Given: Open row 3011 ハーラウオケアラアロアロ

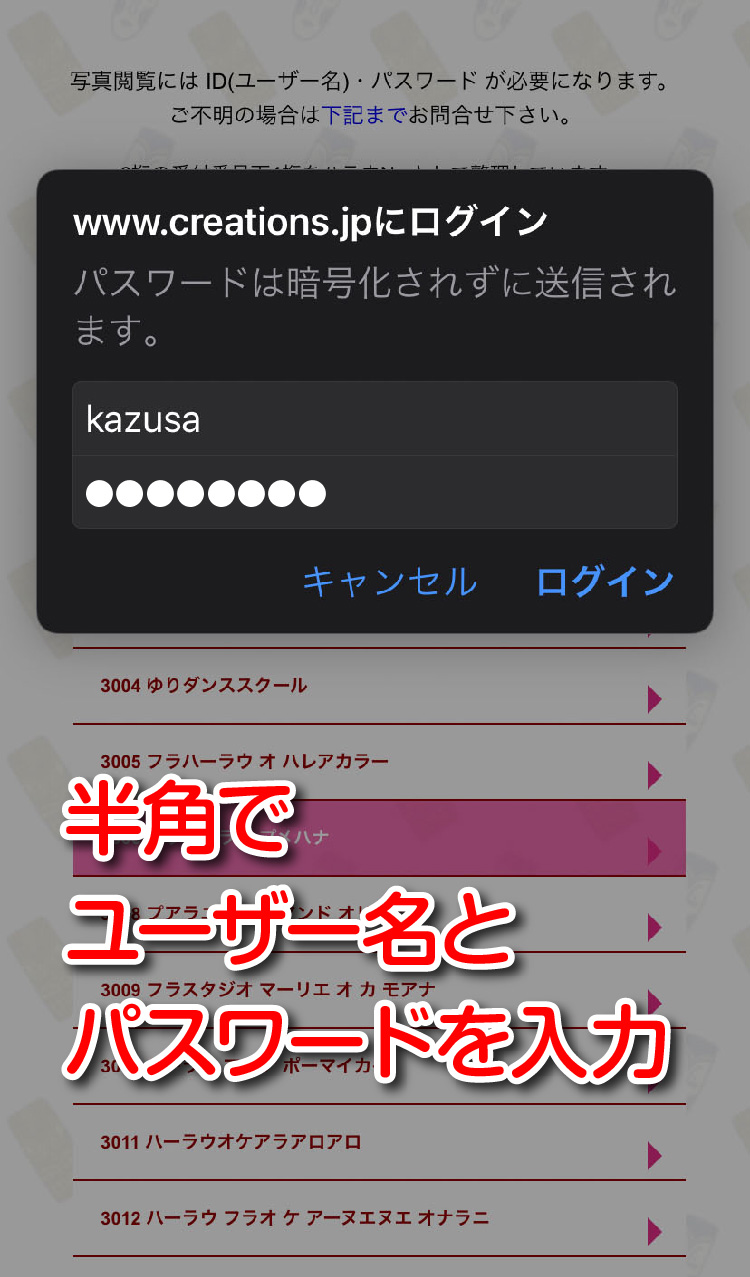Looking at the screenshot, I should tap(379, 1143).
